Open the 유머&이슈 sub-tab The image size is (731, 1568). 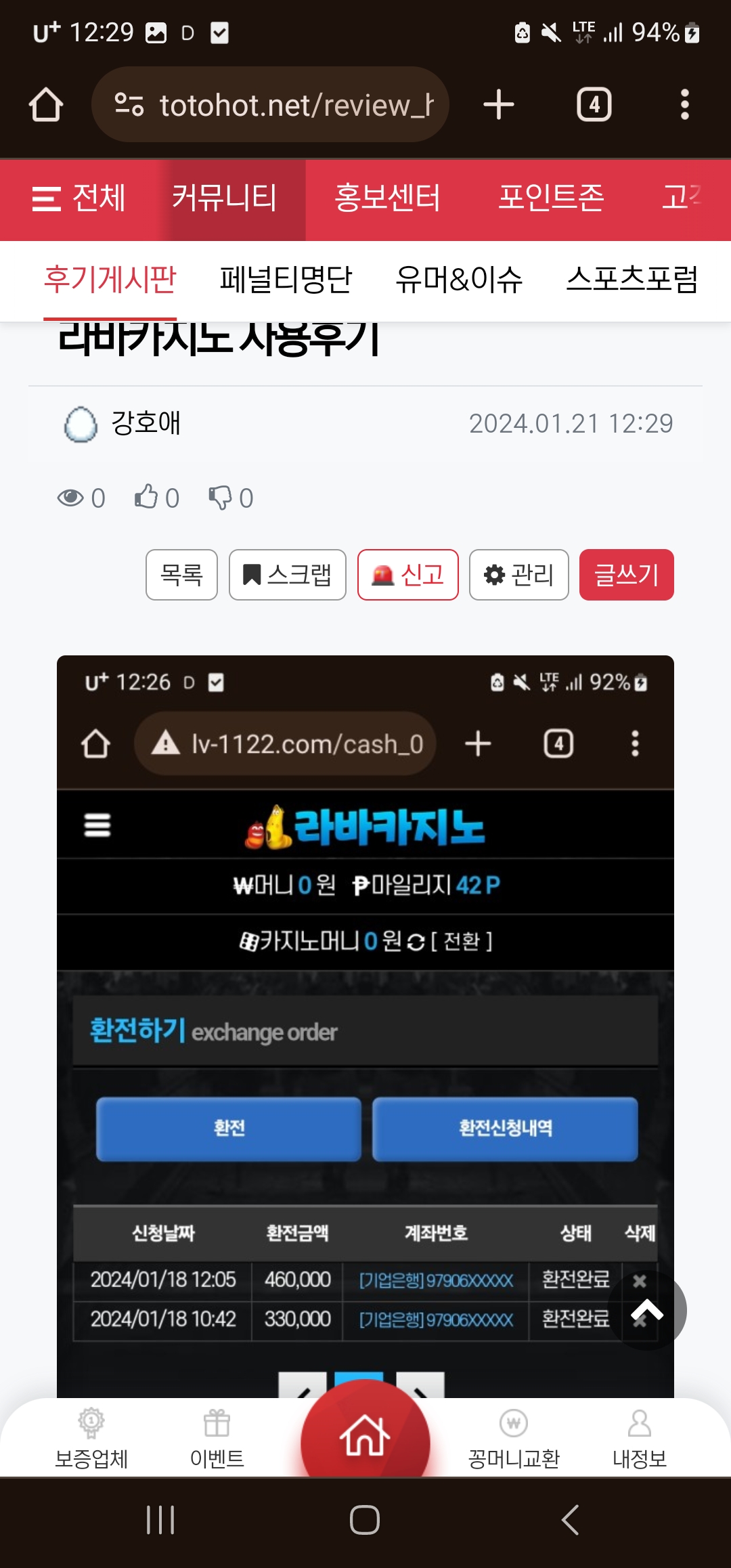[459, 280]
